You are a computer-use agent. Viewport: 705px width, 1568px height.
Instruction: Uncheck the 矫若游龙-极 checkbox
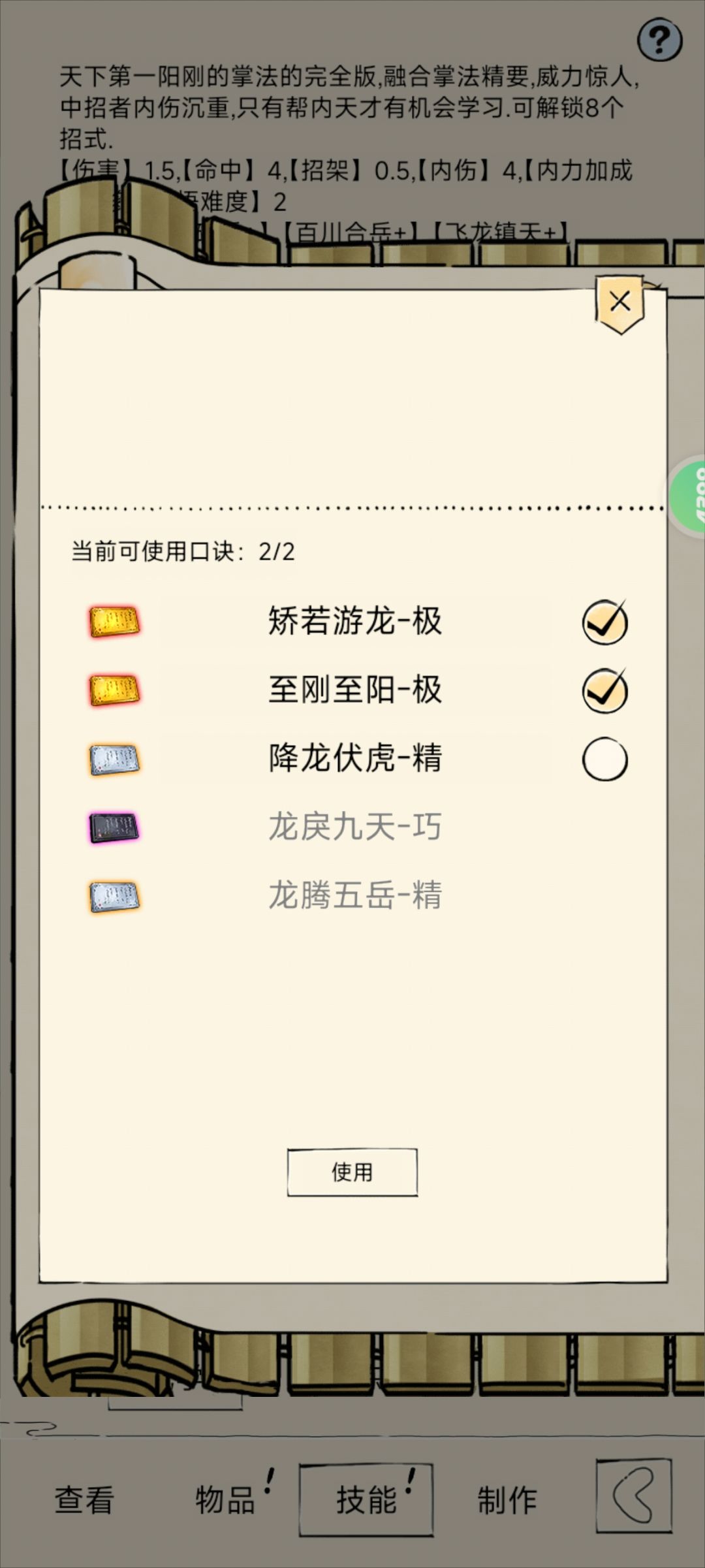point(605,622)
